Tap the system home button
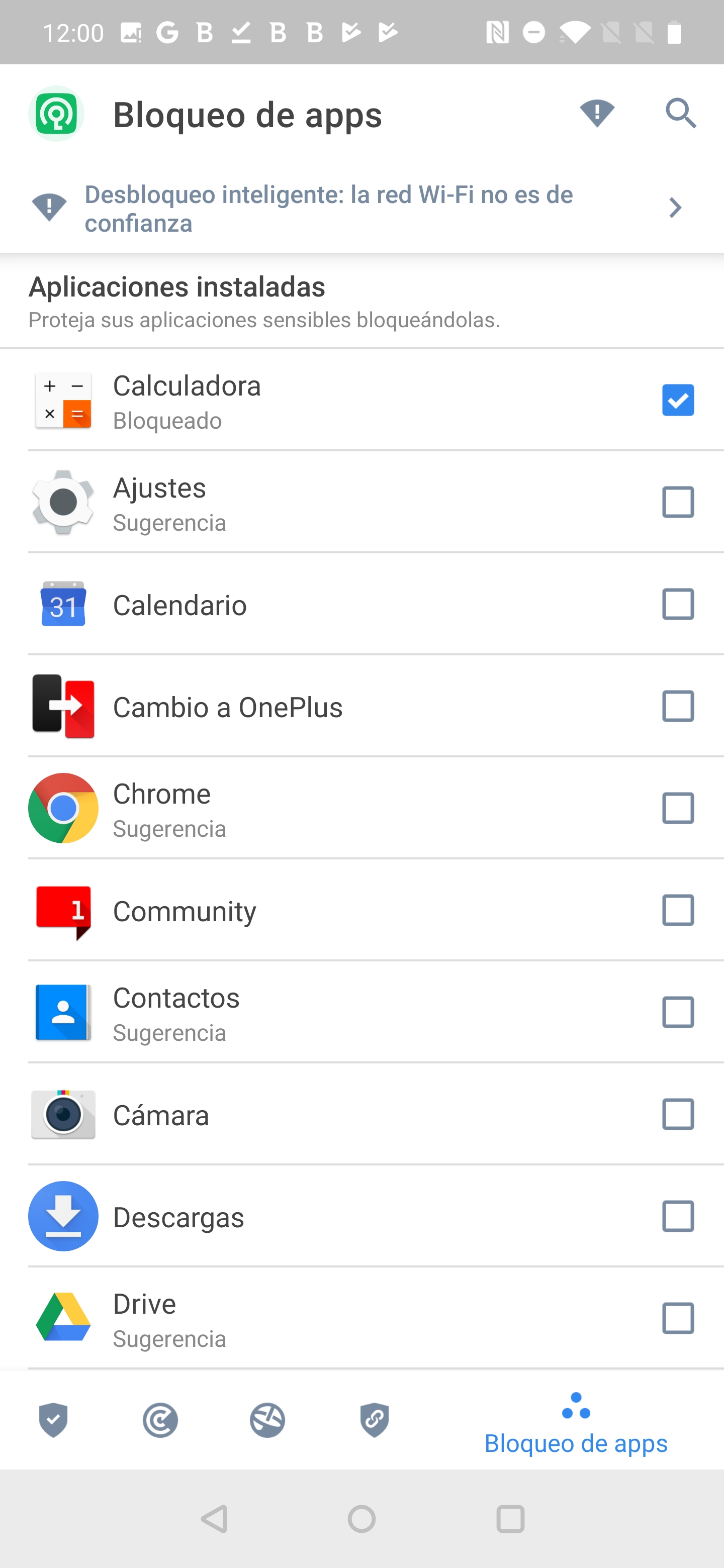The image size is (724, 1568). point(361,1519)
